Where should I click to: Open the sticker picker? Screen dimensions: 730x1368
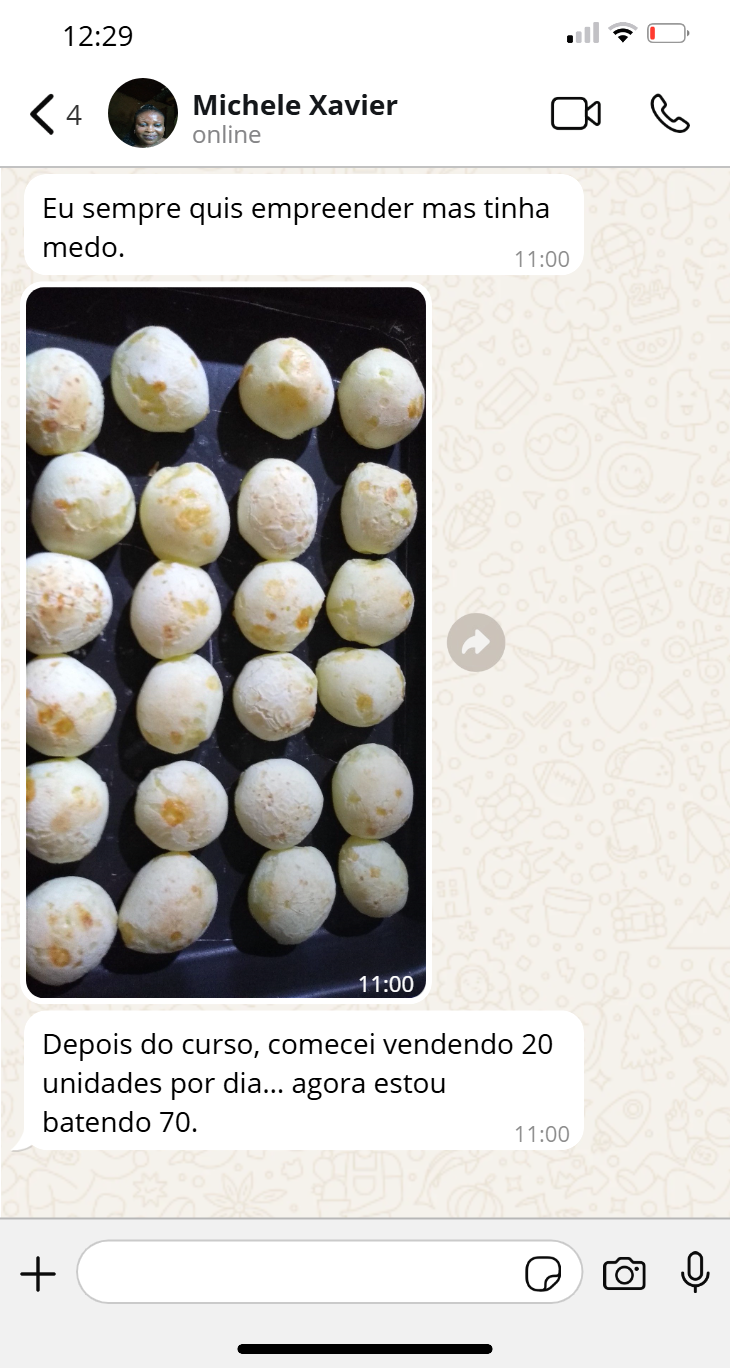point(543,1274)
